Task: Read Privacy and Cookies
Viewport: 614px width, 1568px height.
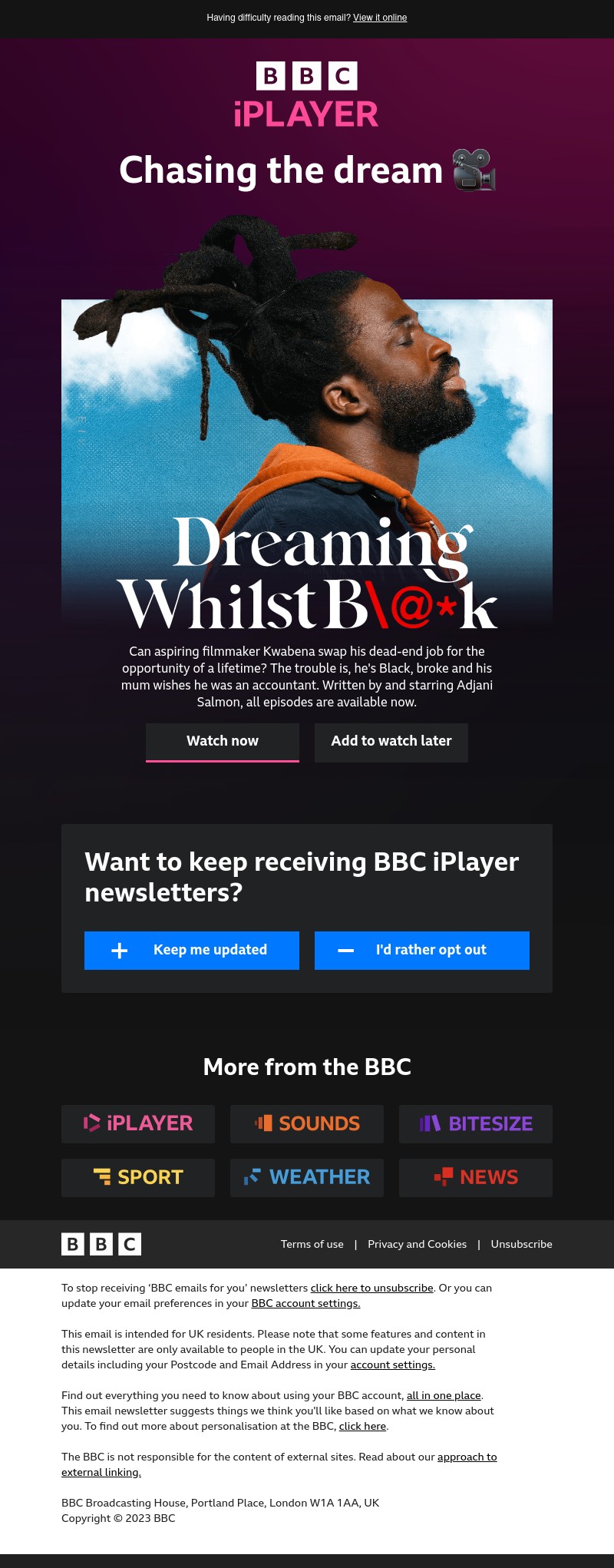Action: point(417,1244)
